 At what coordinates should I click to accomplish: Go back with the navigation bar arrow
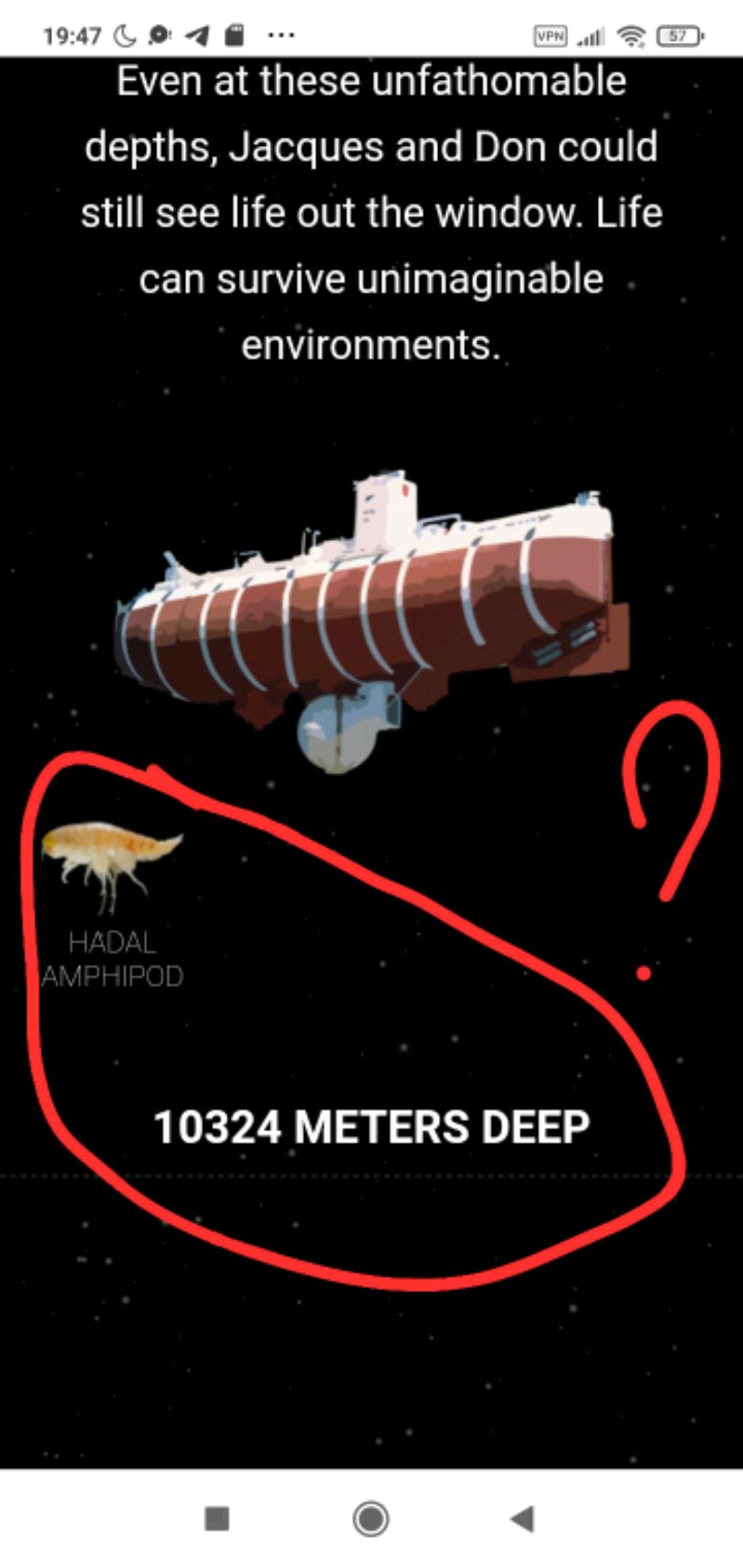point(522,1518)
